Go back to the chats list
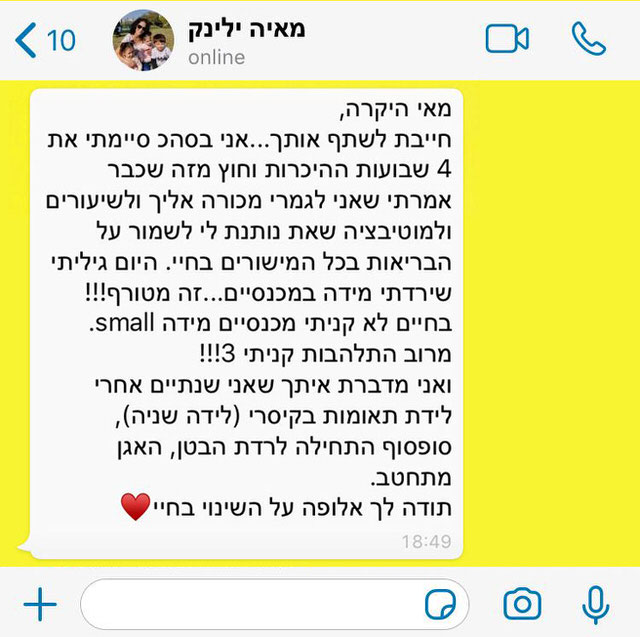The width and height of the screenshot is (640, 637). [45, 41]
